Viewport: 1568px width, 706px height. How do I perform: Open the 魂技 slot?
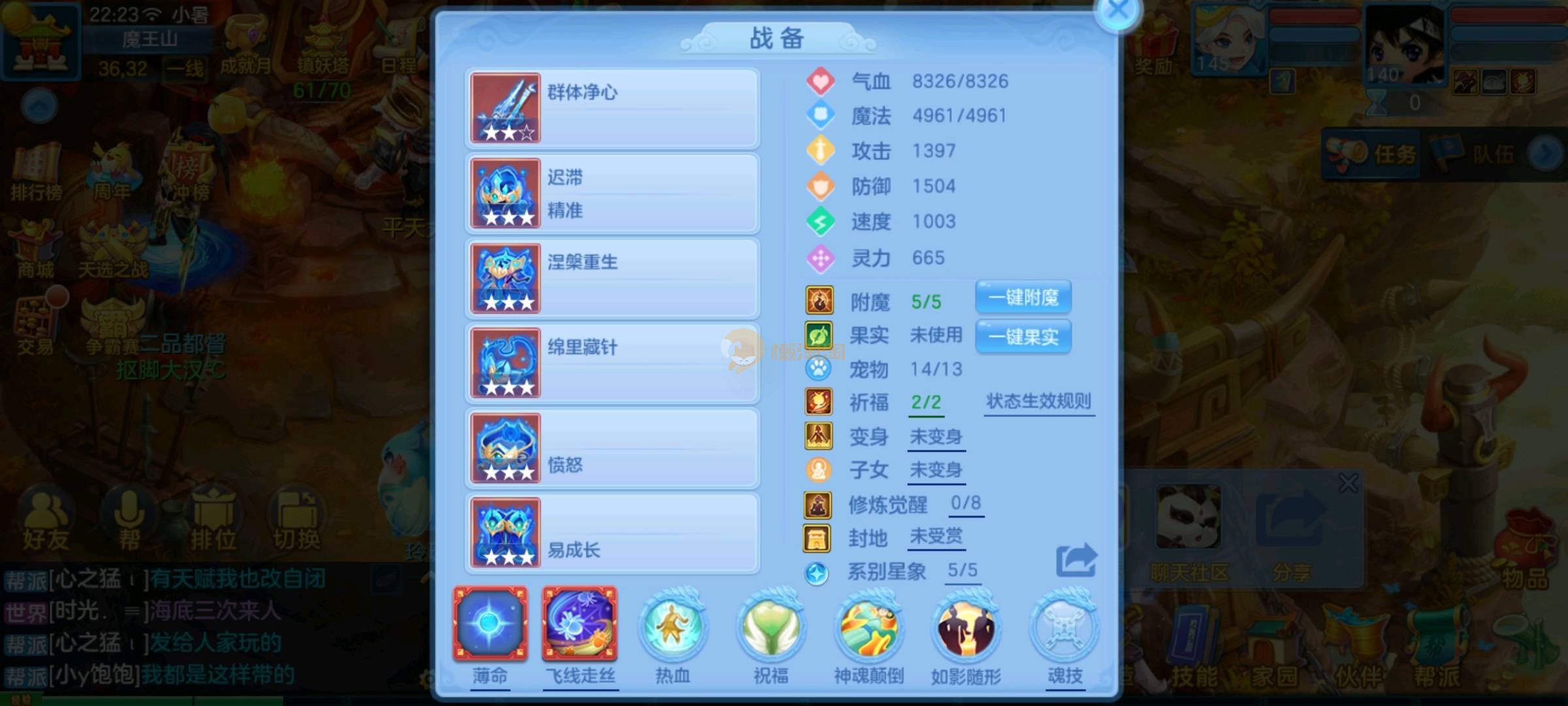1064,628
